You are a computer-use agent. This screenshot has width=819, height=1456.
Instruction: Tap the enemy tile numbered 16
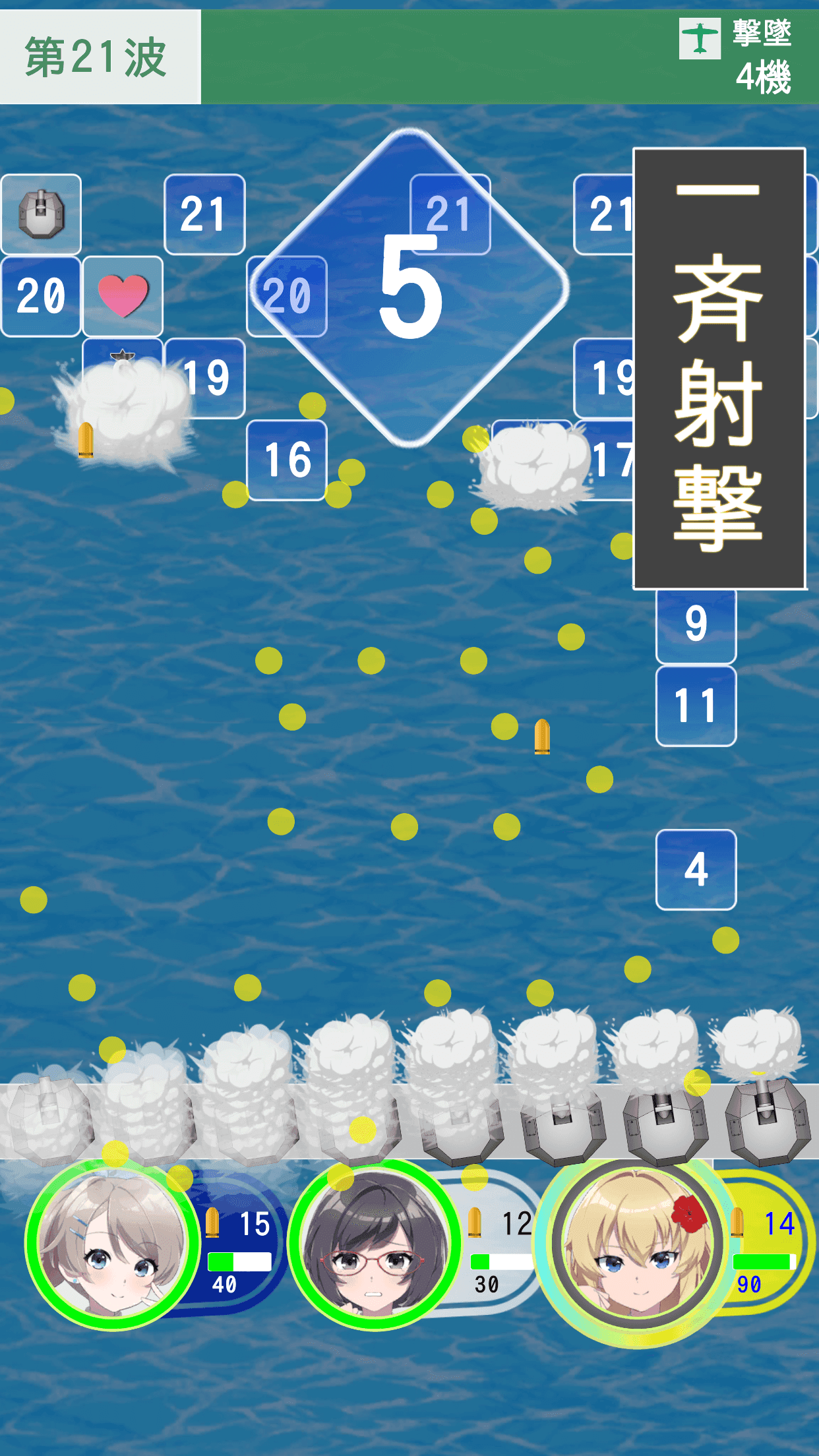coord(287,460)
